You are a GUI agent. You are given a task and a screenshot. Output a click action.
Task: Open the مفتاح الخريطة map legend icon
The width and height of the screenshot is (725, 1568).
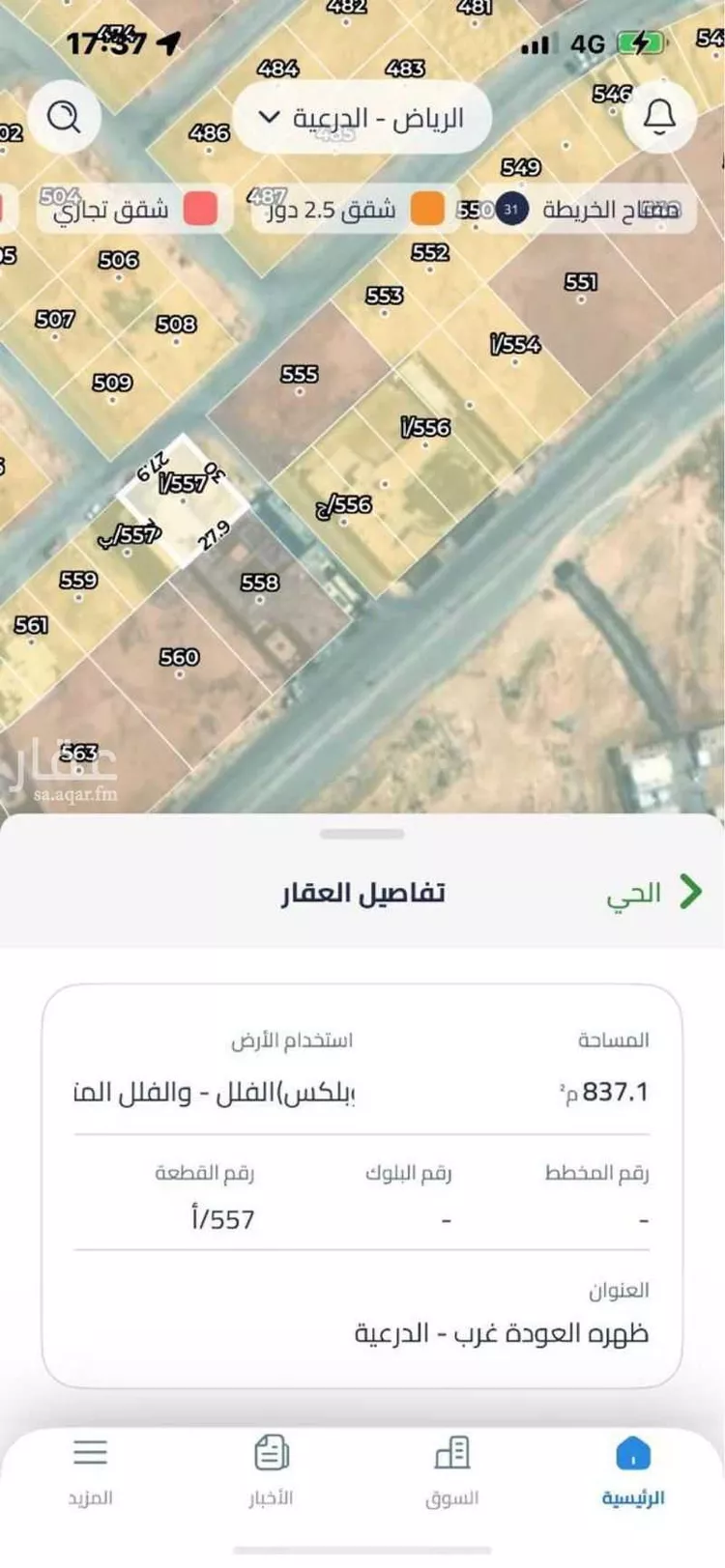510,207
